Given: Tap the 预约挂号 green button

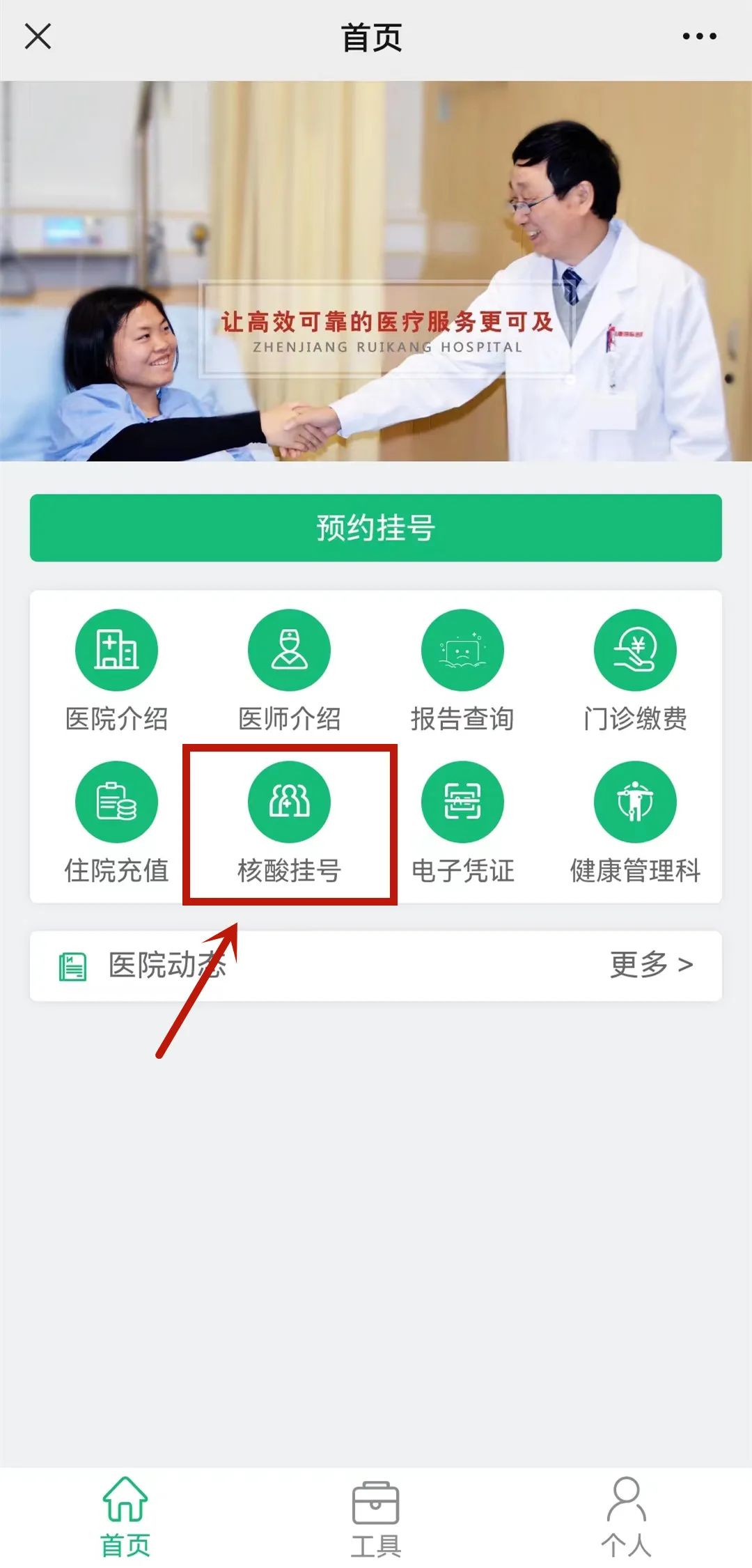Looking at the screenshot, I should (x=375, y=527).
